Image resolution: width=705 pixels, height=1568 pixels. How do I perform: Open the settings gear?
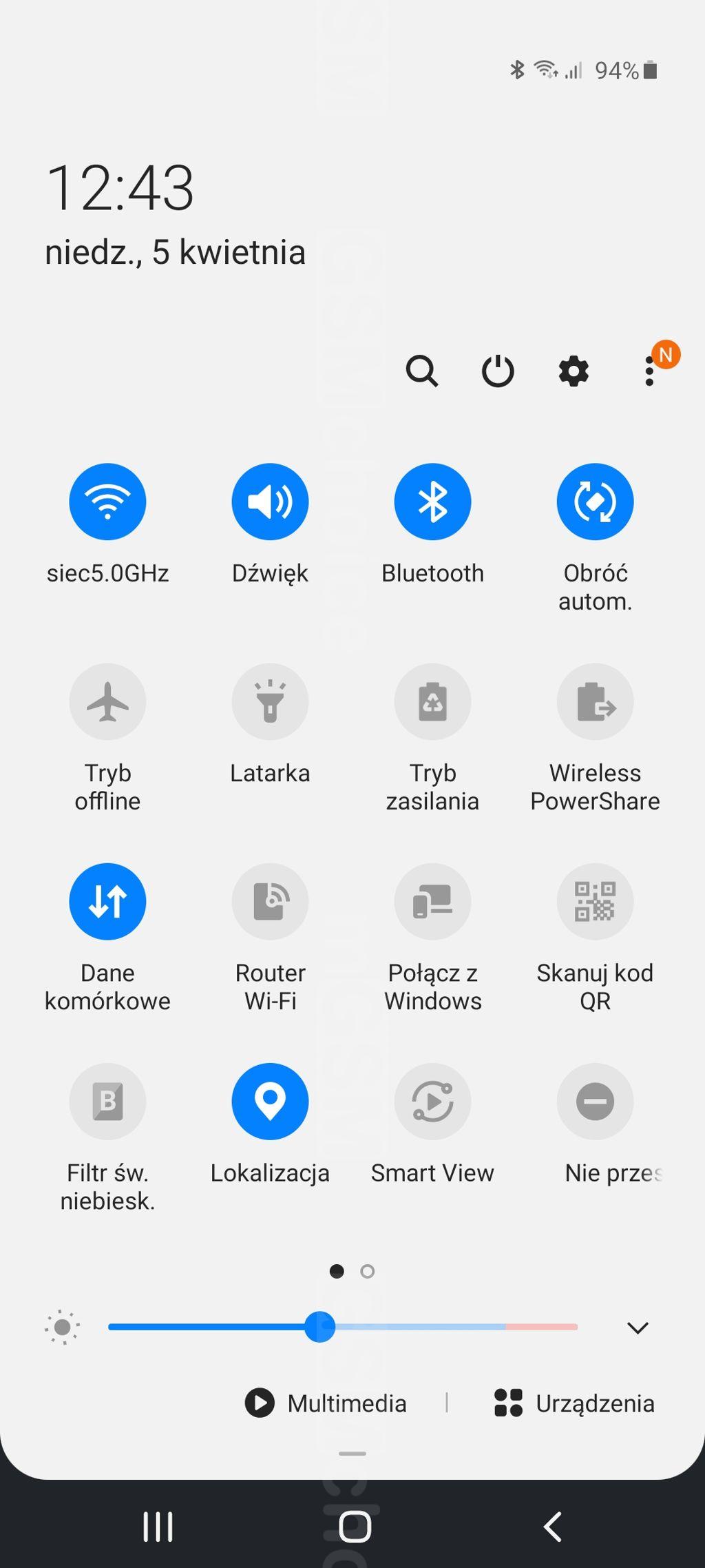574,371
